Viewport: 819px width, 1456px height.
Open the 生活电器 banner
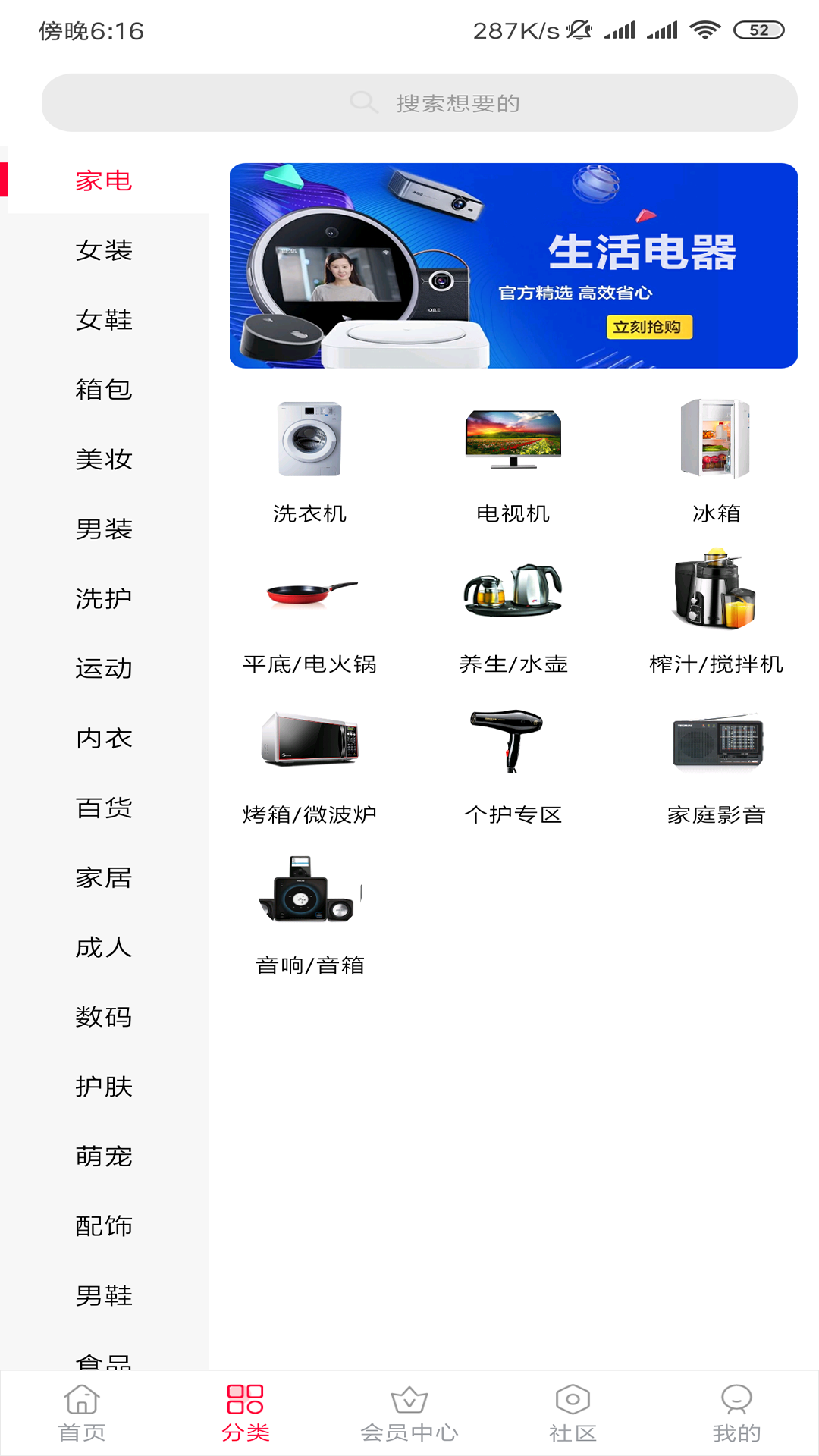point(513,265)
